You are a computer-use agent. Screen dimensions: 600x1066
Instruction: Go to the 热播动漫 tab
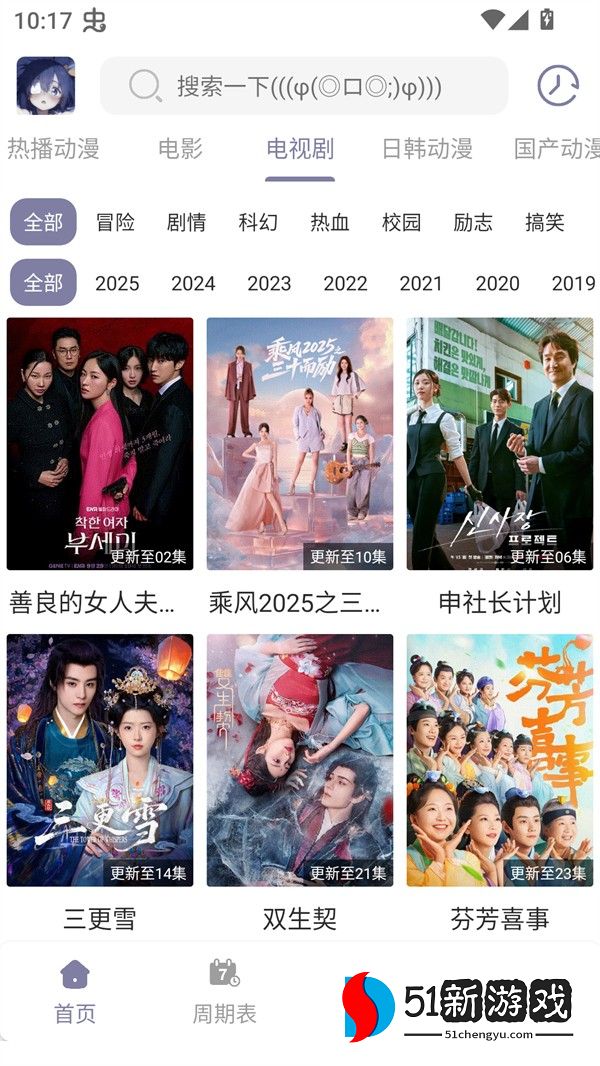point(53,149)
